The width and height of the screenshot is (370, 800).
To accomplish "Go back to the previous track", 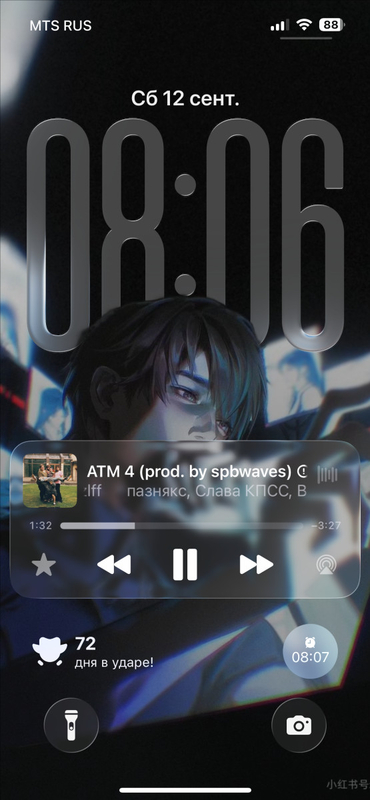I will click(114, 565).
